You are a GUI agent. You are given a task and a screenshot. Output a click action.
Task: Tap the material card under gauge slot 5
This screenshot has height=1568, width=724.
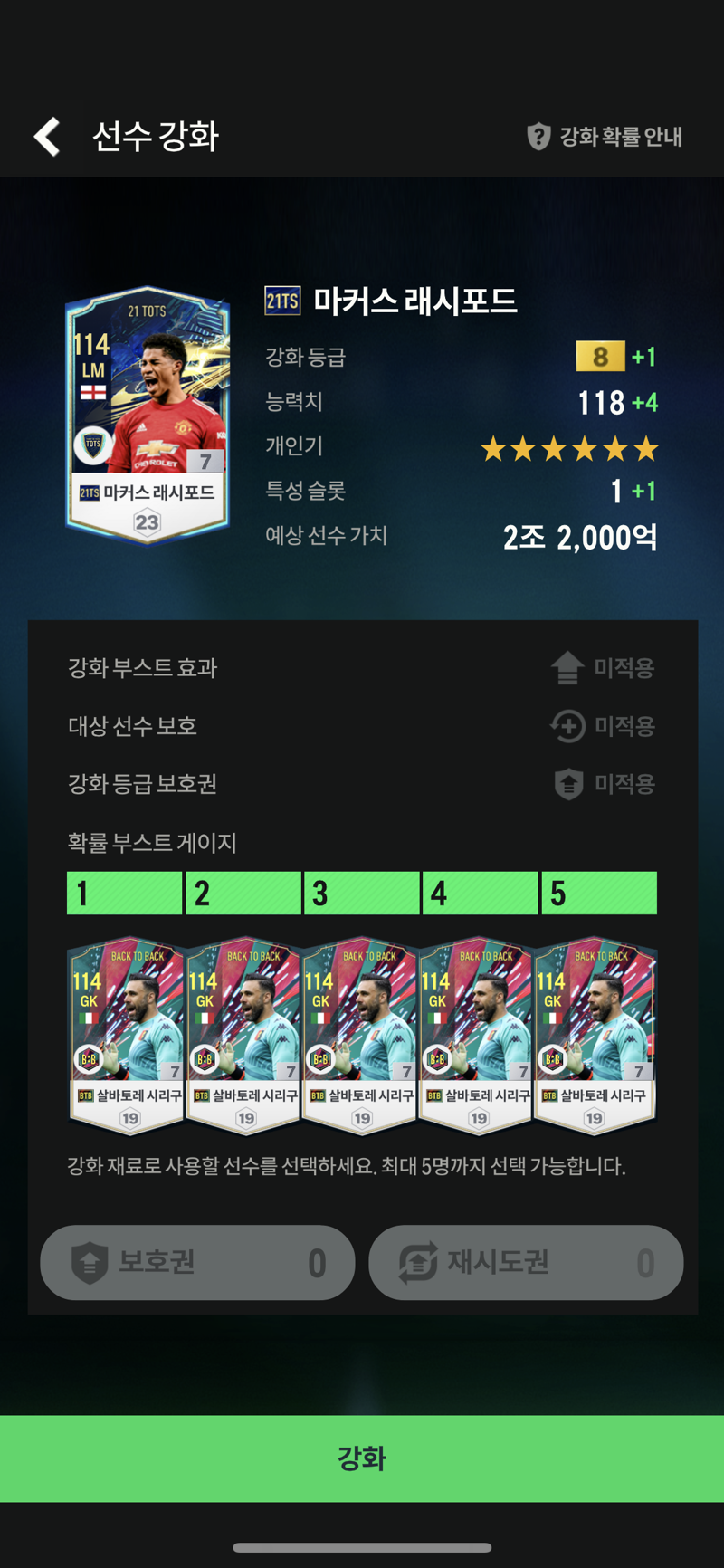point(594,1036)
